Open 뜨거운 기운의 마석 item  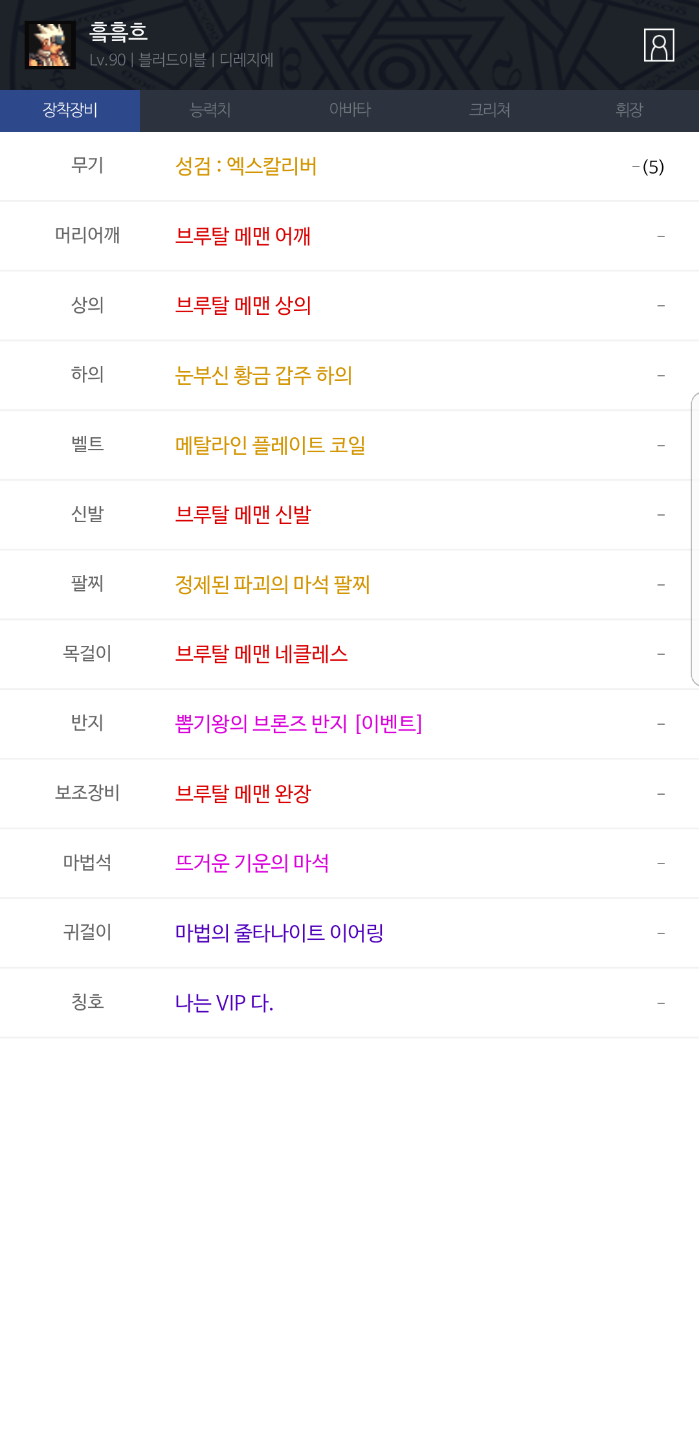(x=252, y=863)
